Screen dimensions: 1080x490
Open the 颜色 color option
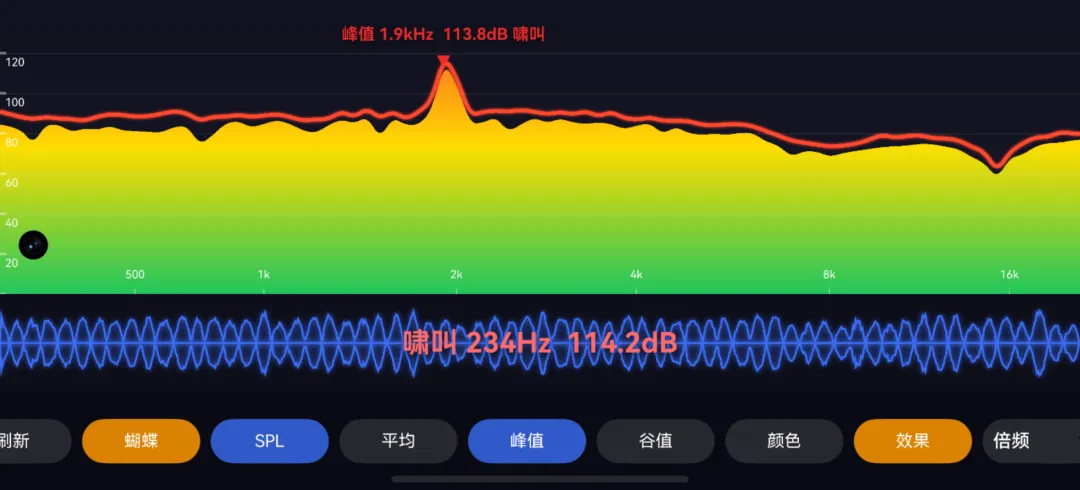(784, 441)
